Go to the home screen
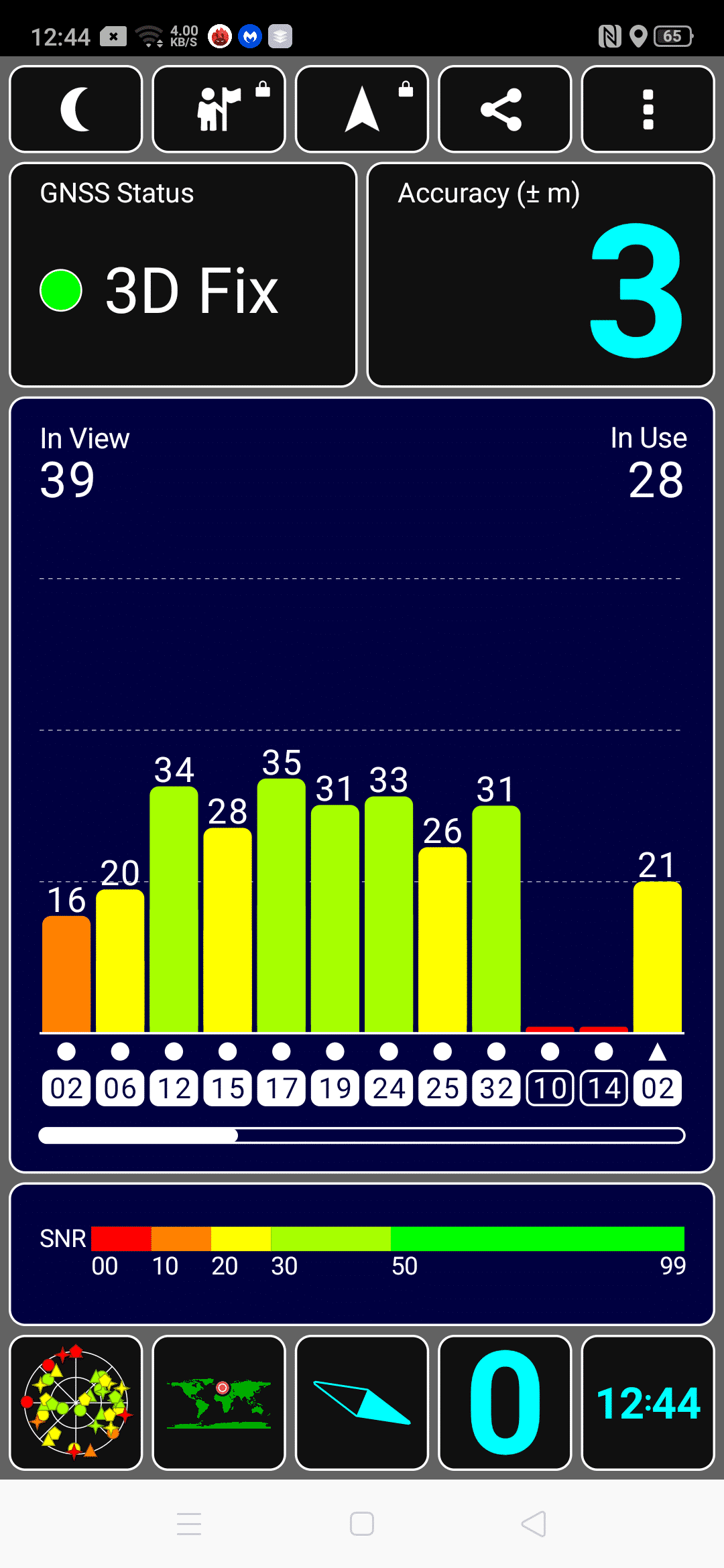Image resolution: width=724 pixels, height=1568 pixels. 362,1524
